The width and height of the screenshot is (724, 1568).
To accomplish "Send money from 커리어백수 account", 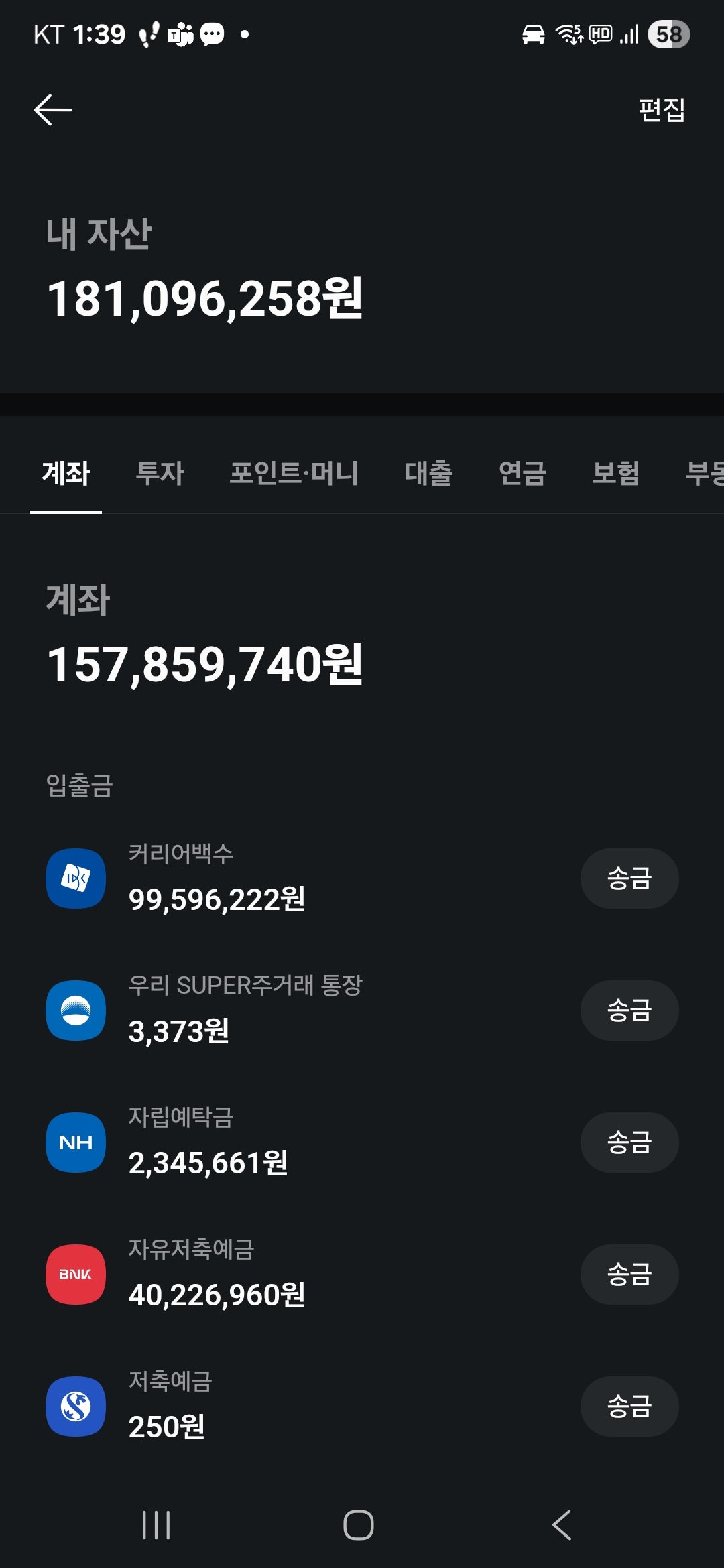I will [x=629, y=878].
